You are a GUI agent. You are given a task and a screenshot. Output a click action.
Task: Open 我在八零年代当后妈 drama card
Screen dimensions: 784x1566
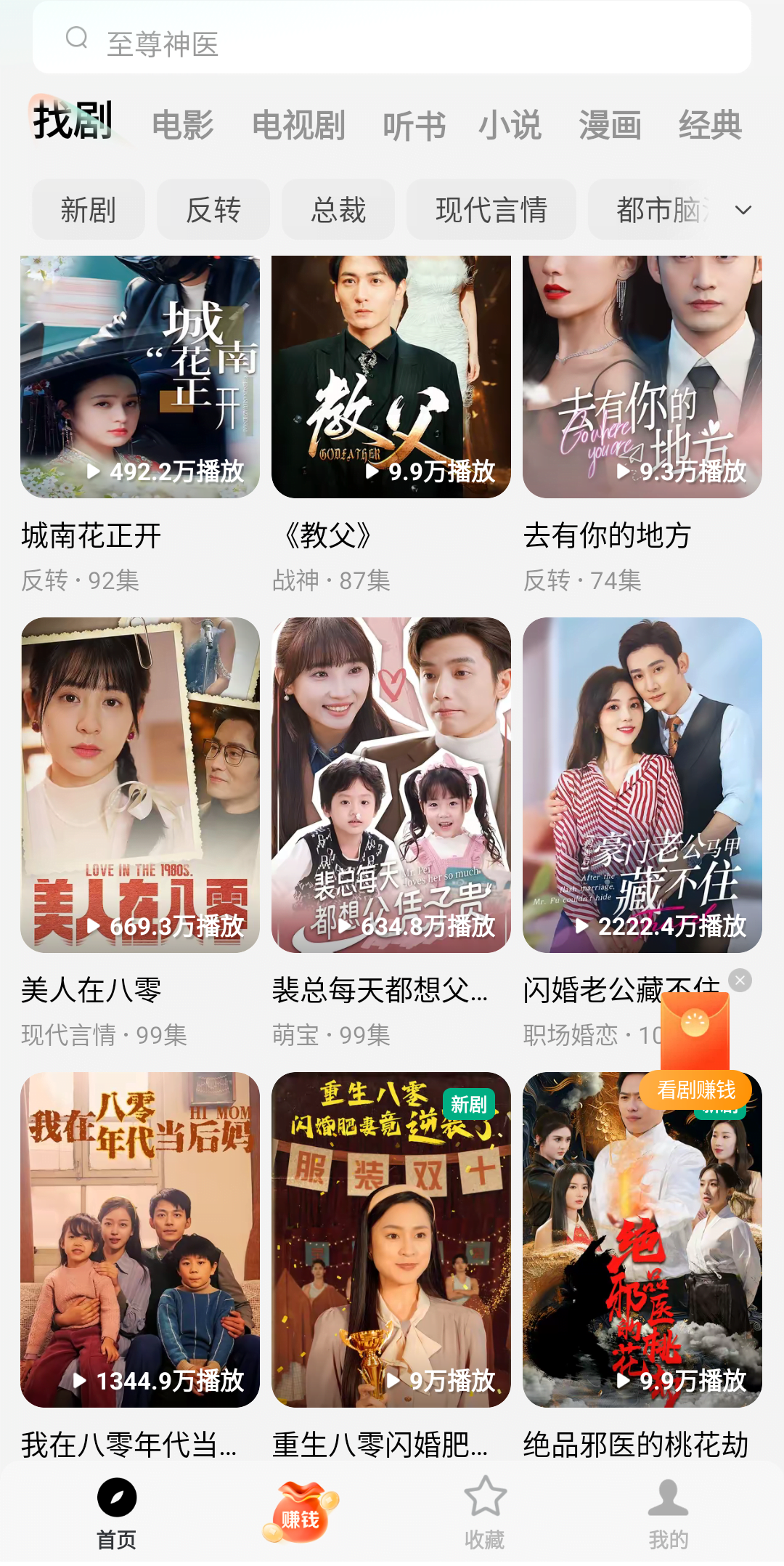click(140, 1239)
